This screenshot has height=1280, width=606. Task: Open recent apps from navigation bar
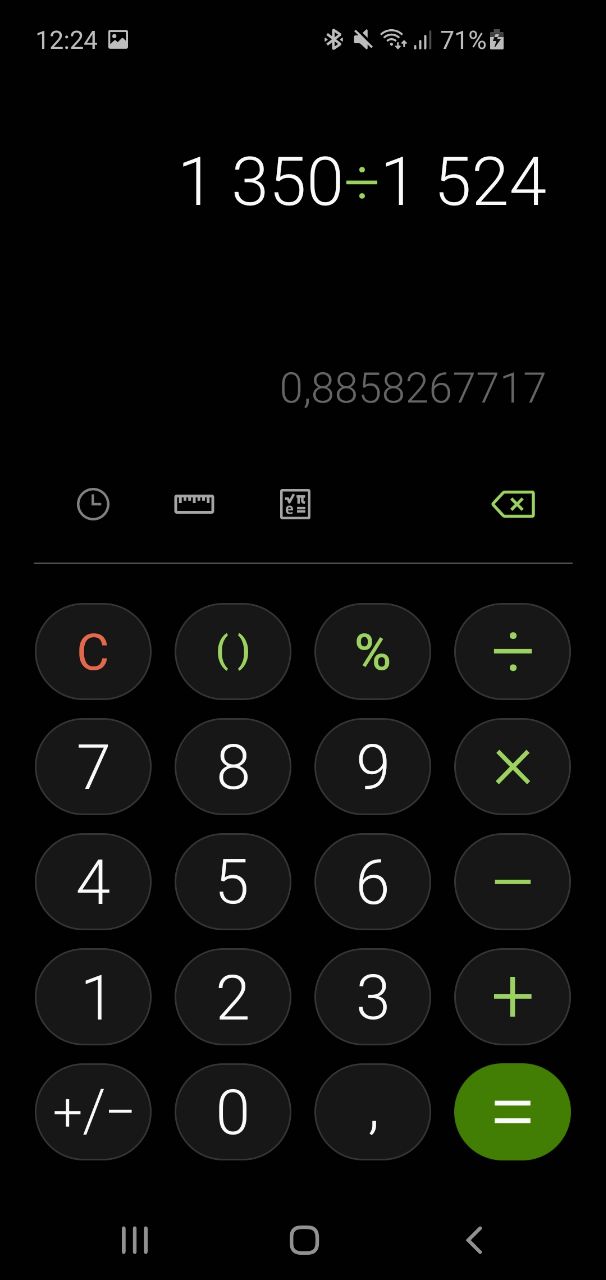pyautogui.click(x=134, y=1240)
